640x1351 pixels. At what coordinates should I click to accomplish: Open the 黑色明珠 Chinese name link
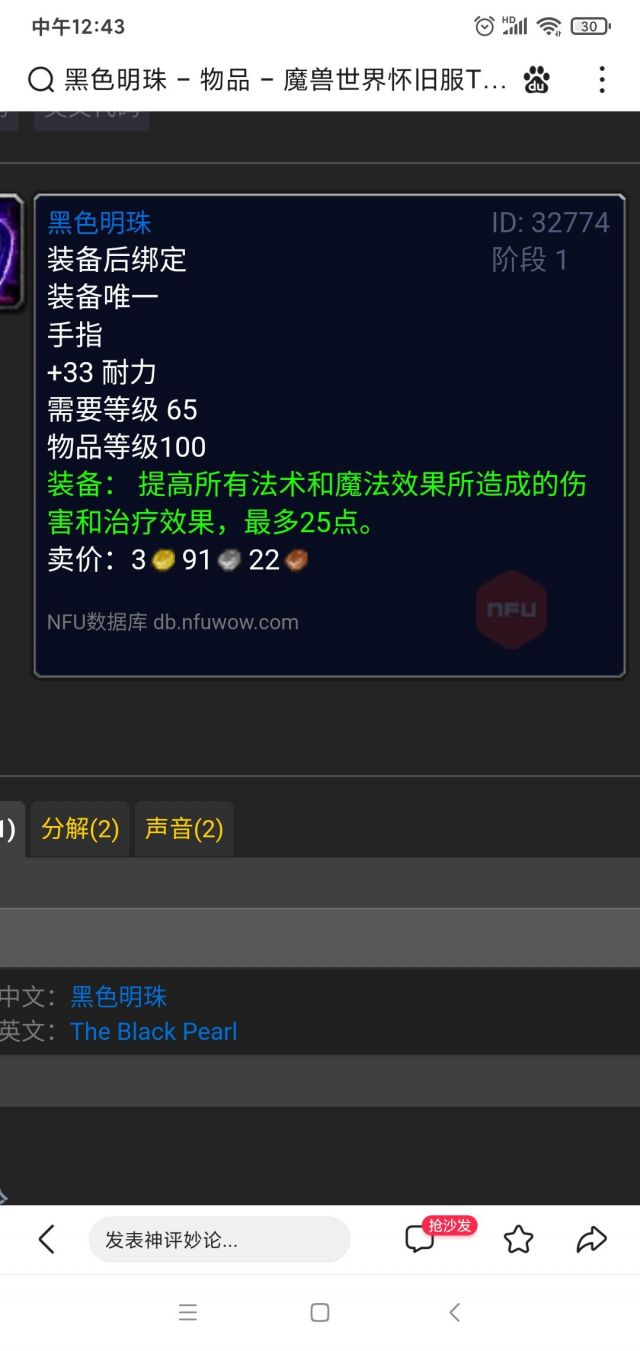pos(119,996)
